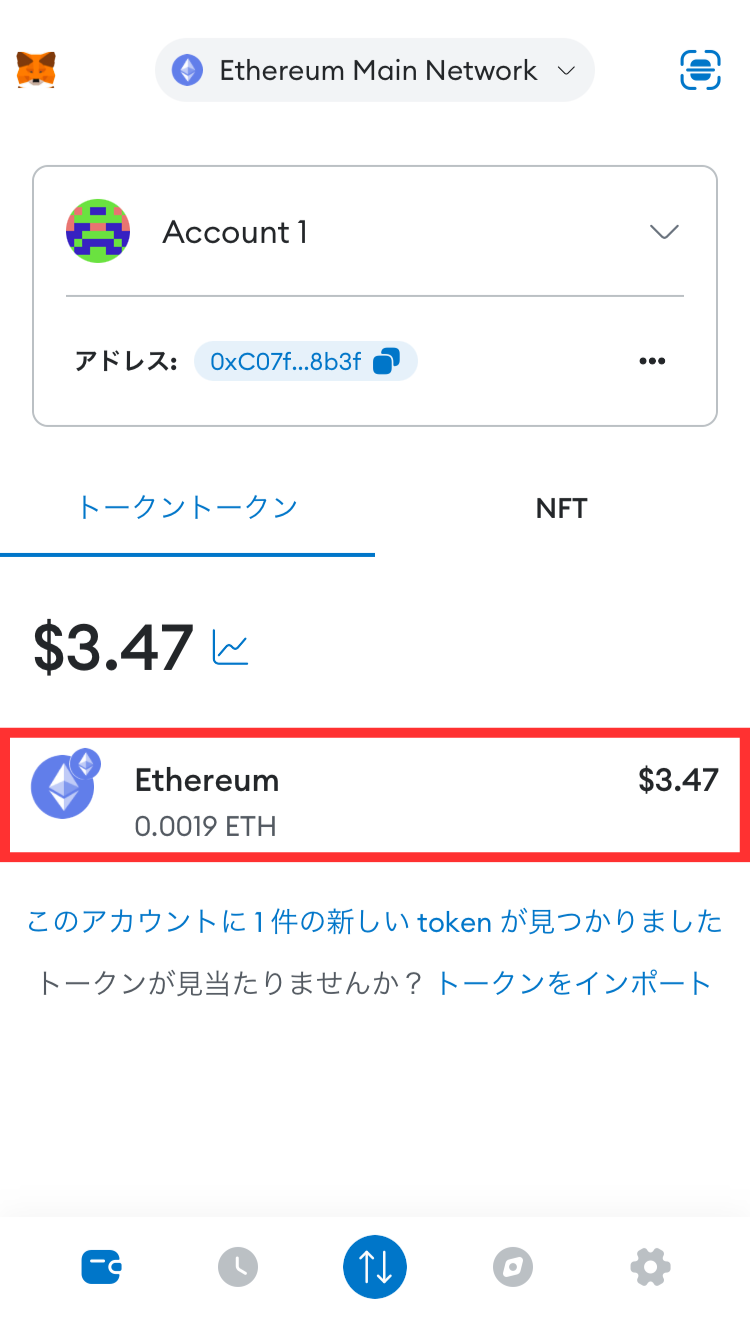The width and height of the screenshot is (750, 1334).
Task: Open the wallet tab in bottom navigation
Action: pyautogui.click(x=102, y=1267)
